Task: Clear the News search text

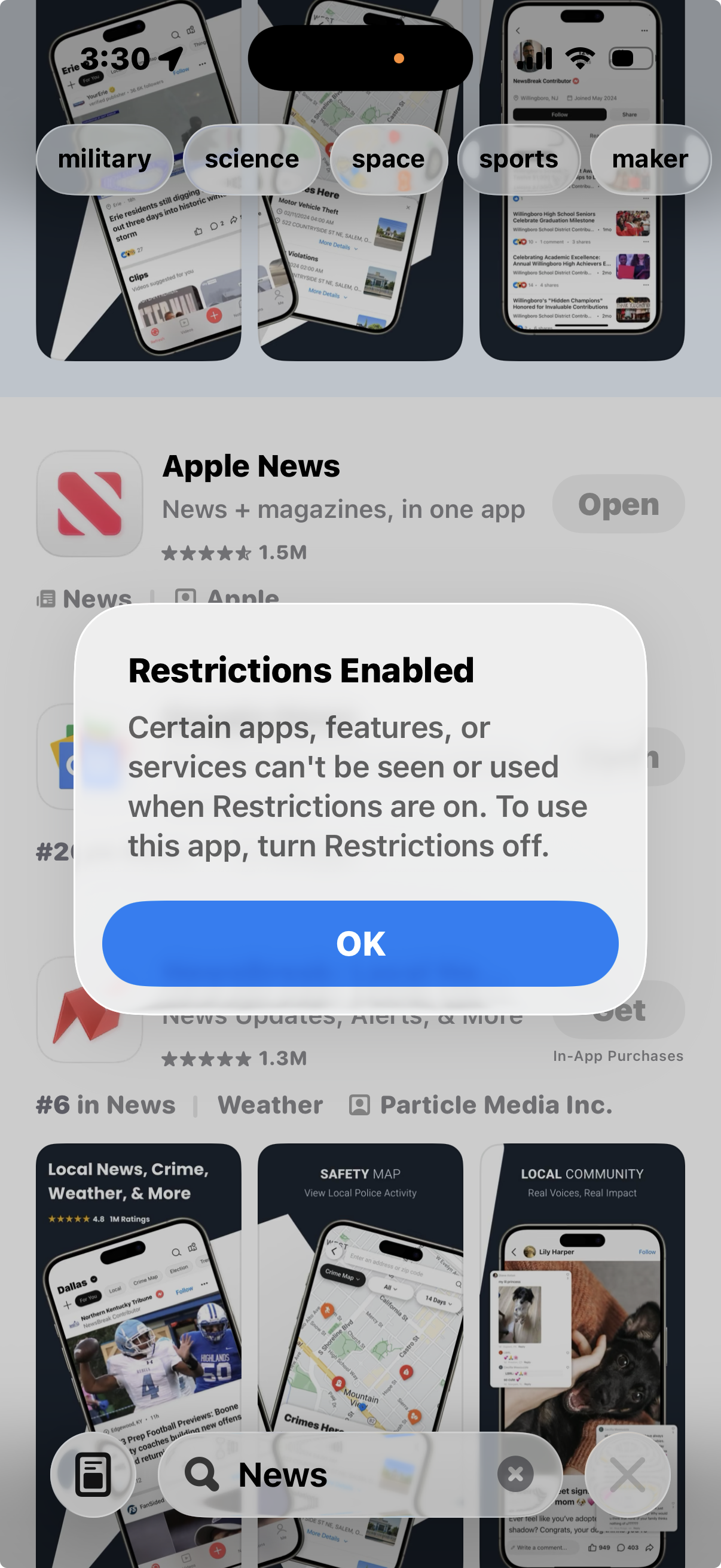Action: (x=515, y=1474)
